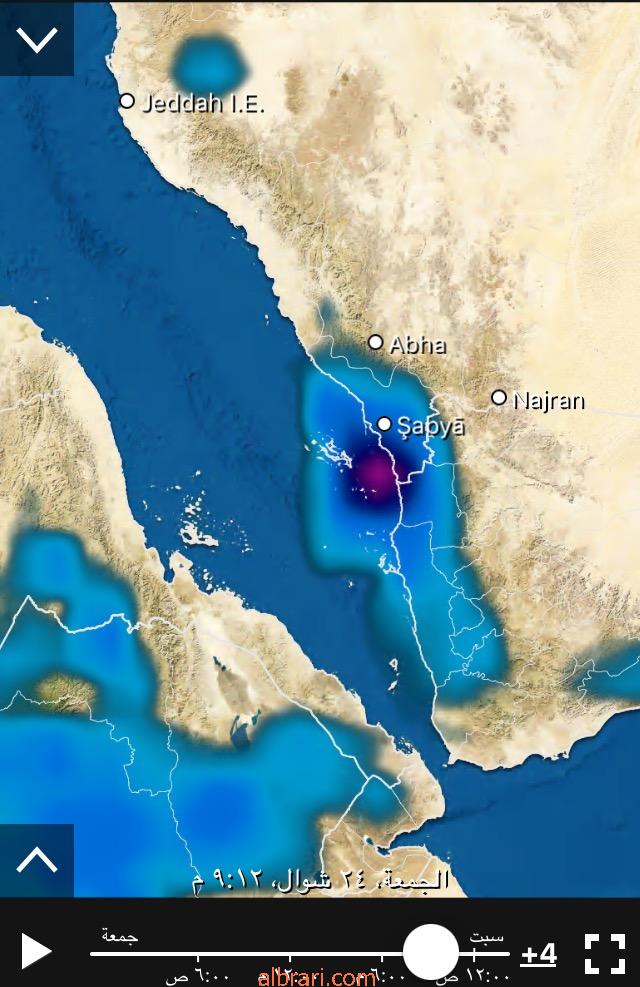
Task: Tap the timeline slider handle
Action: coord(431,951)
